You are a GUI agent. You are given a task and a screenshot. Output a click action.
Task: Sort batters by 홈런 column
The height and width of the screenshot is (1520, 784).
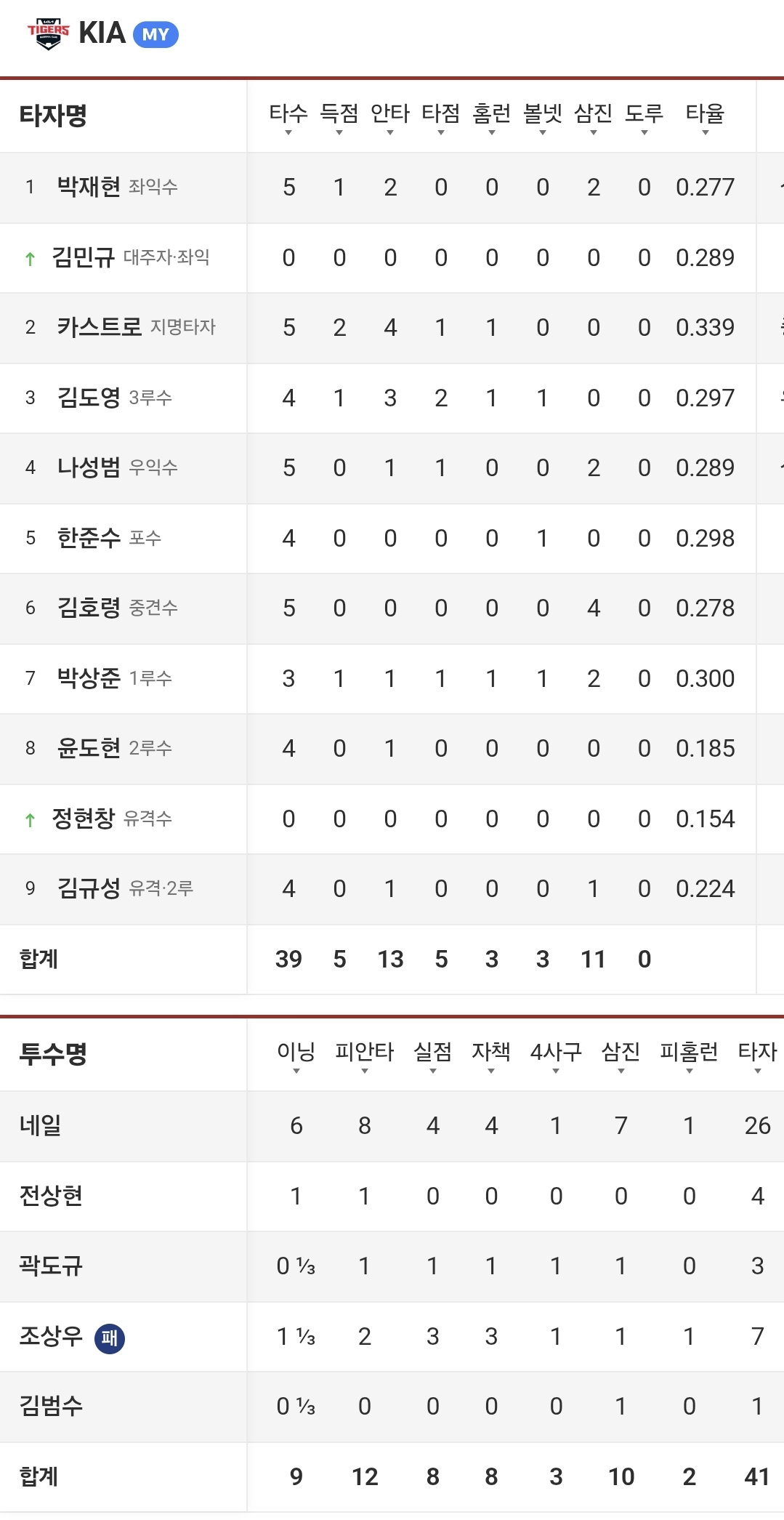coord(492,117)
